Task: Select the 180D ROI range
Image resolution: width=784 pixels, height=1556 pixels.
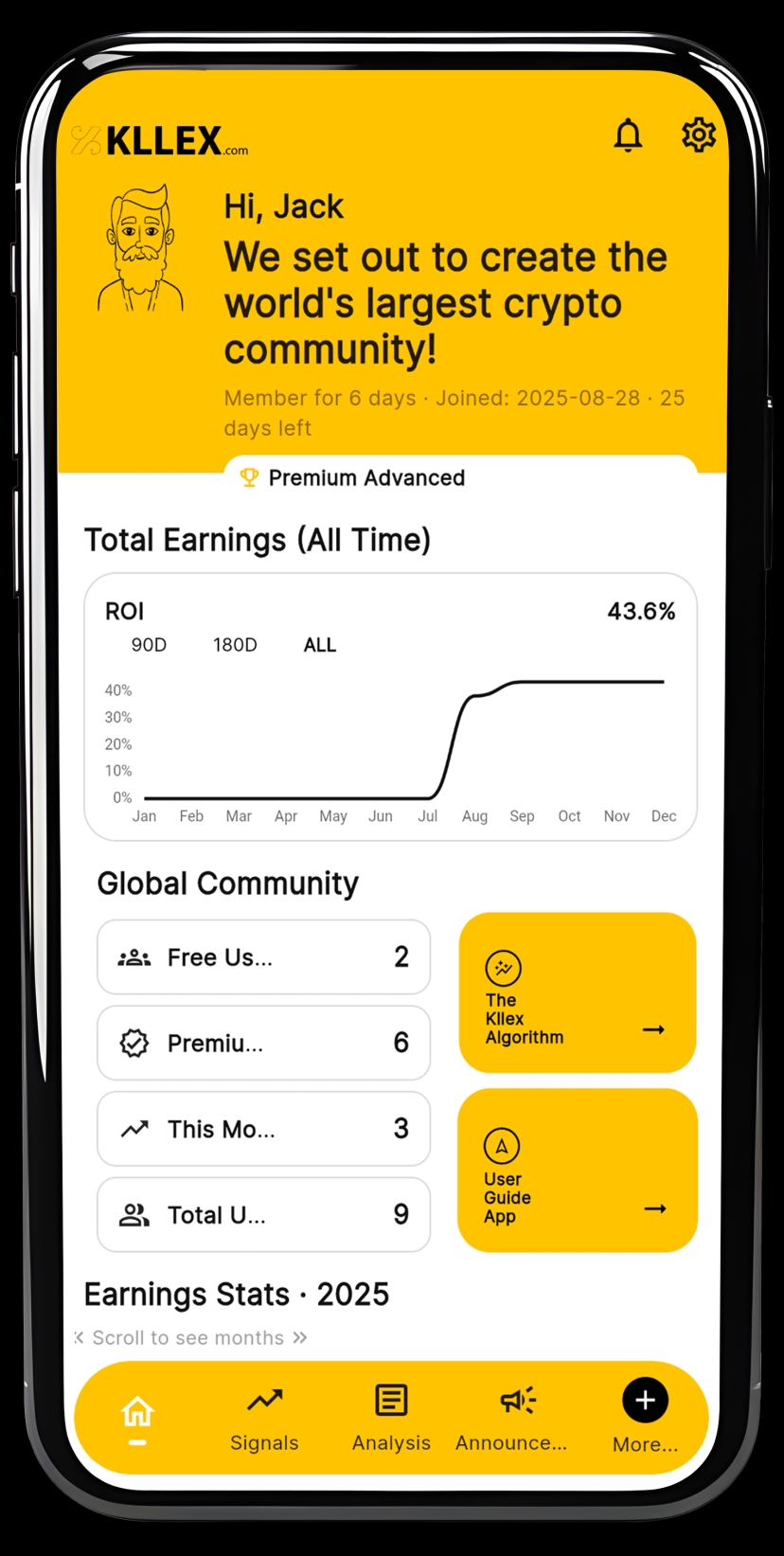Action: click(235, 645)
